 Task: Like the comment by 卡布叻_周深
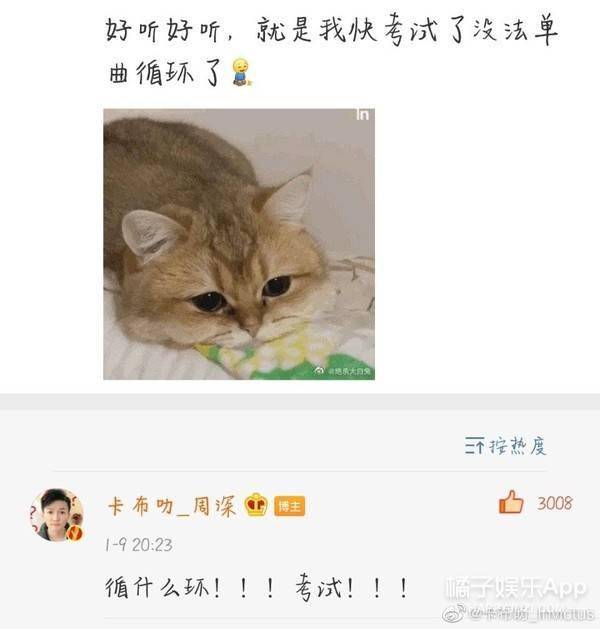(x=512, y=503)
